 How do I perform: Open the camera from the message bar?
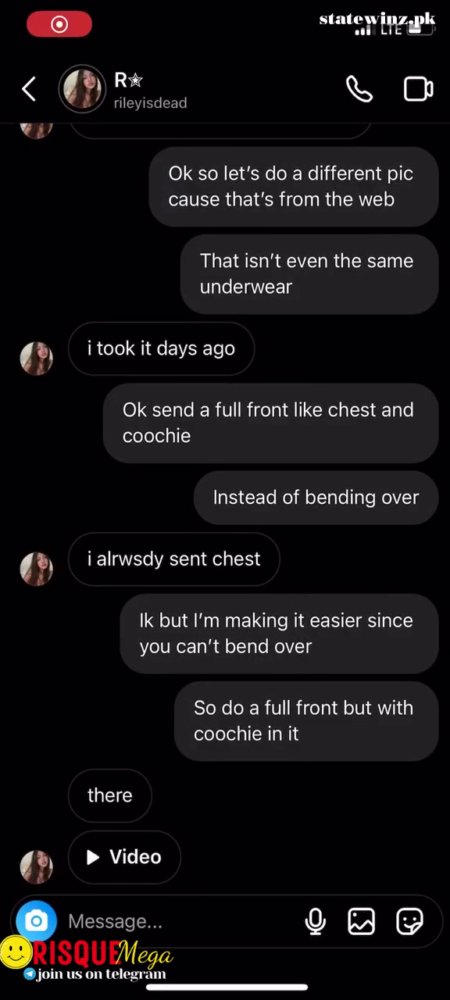point(36,921)
